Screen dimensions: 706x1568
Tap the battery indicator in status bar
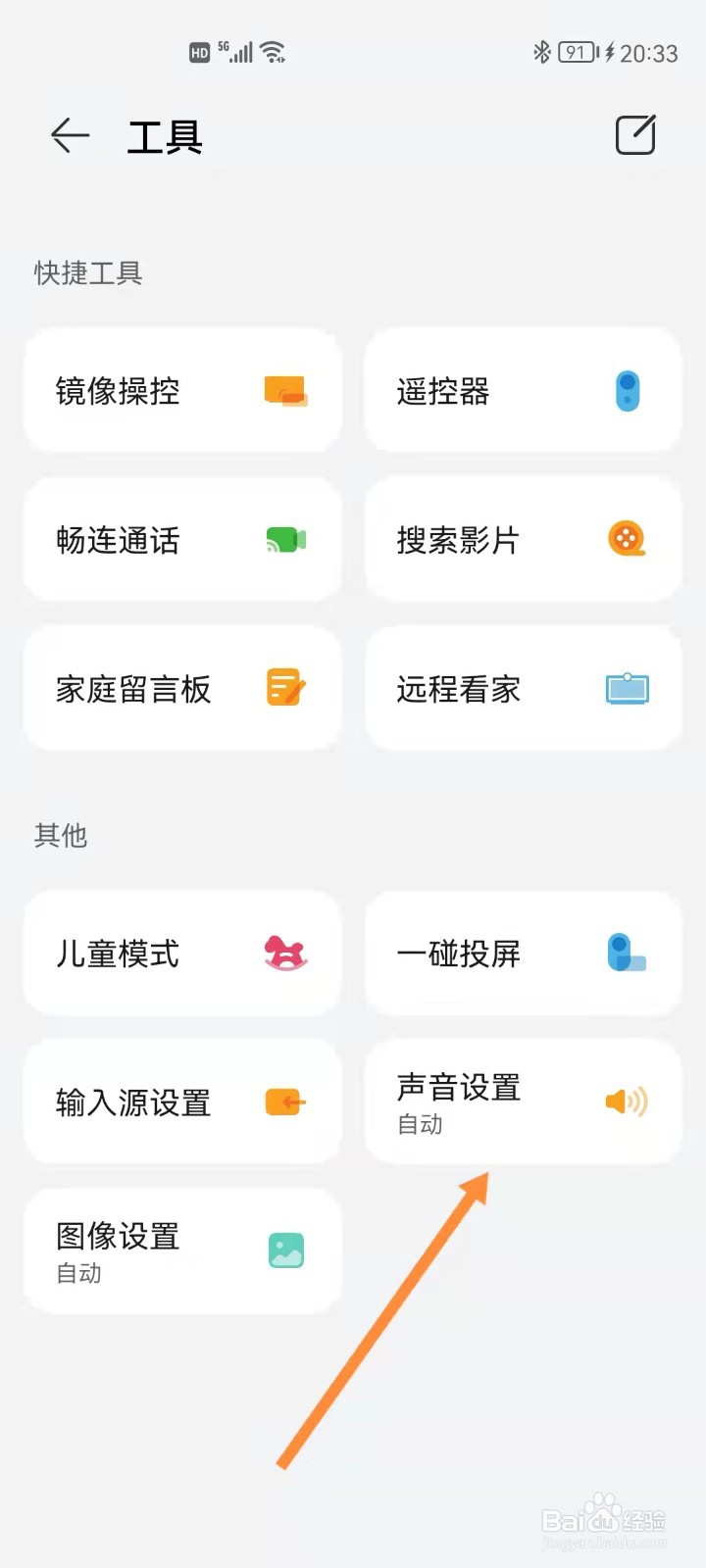[x=578, y=53]
